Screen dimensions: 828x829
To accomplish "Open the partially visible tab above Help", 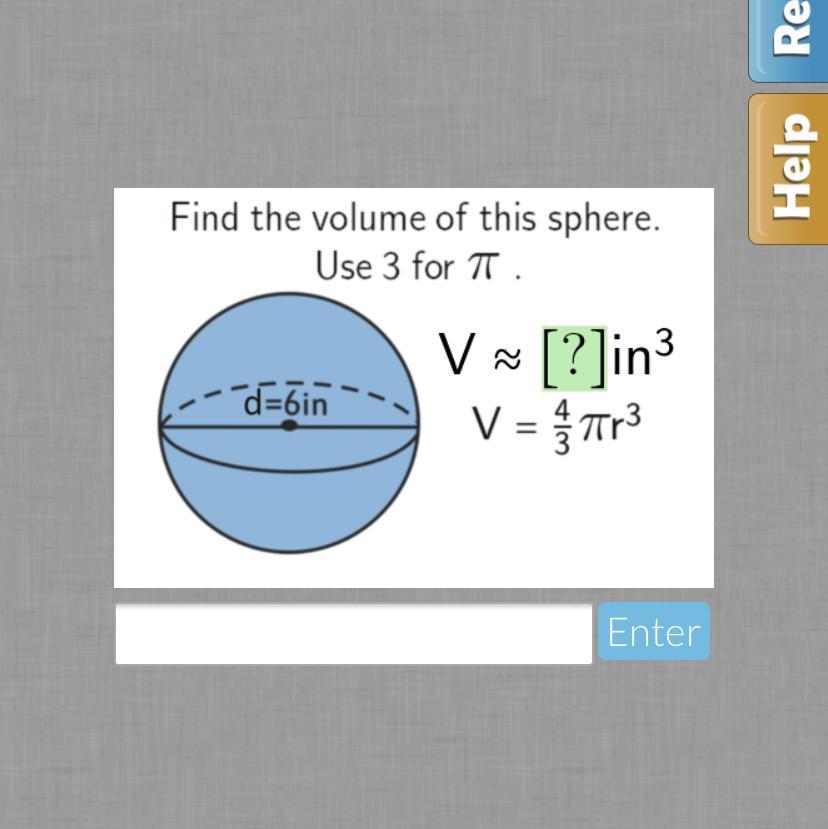I will tap(790, 38).
